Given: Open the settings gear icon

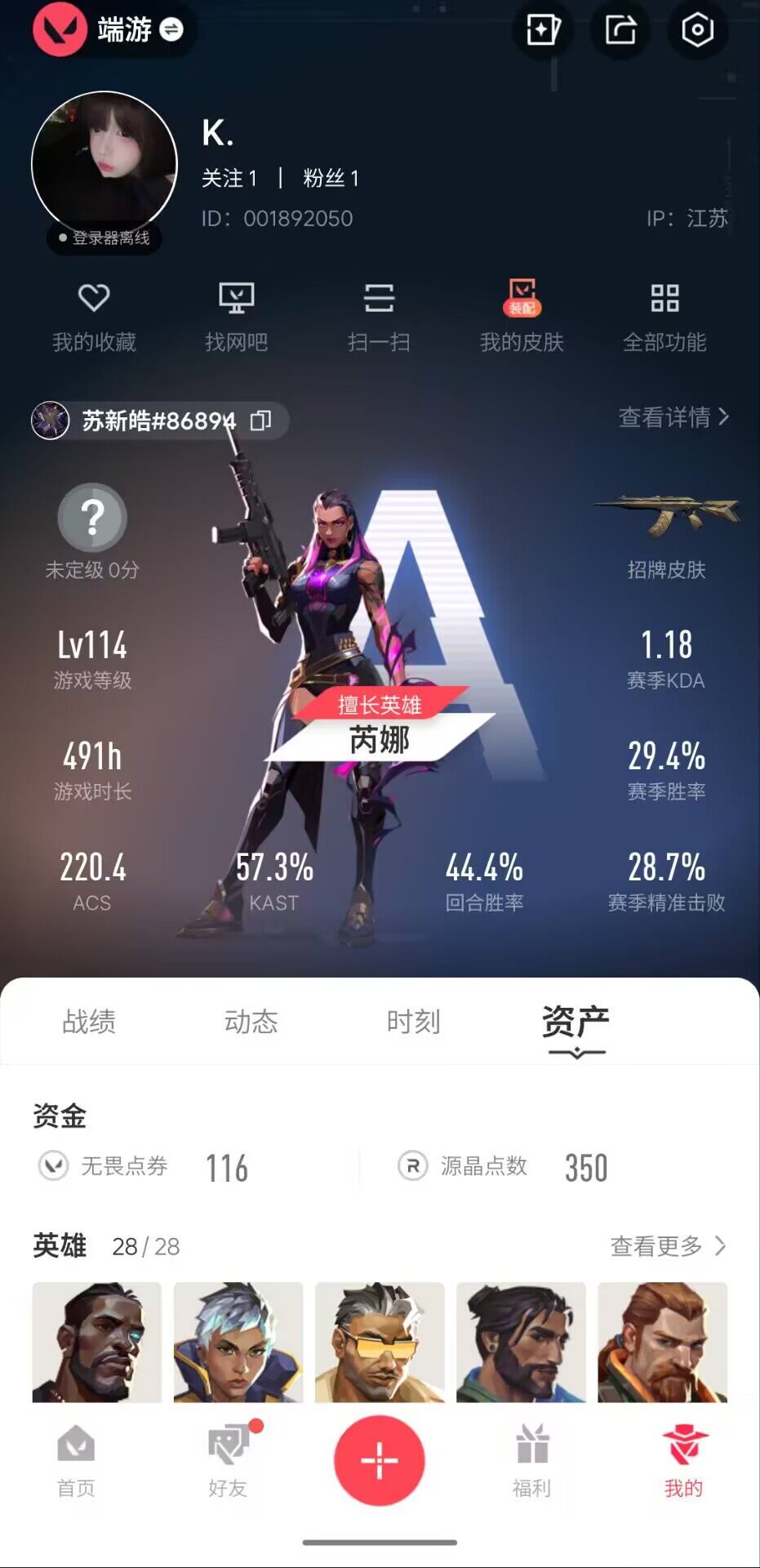Looking at the screenshot, I should click(x=697, y=30).
